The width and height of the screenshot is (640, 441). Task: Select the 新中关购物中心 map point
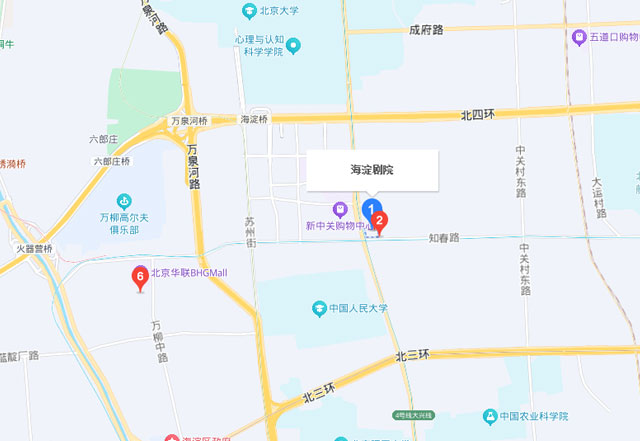(x=340, y=210)
